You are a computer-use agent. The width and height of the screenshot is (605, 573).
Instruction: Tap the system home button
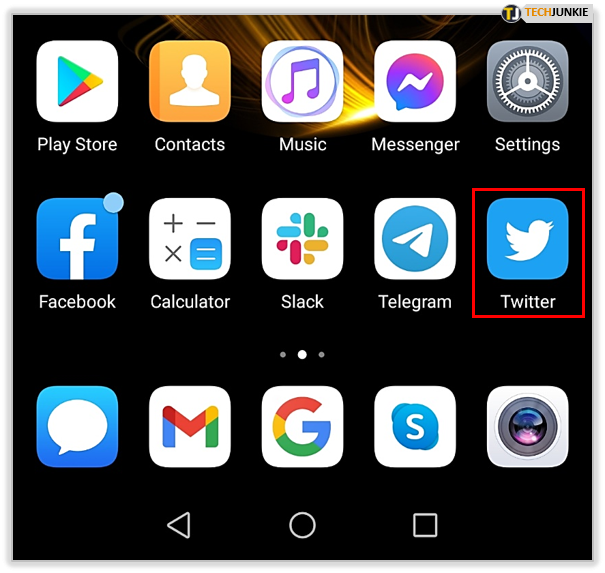pos(302,525)
